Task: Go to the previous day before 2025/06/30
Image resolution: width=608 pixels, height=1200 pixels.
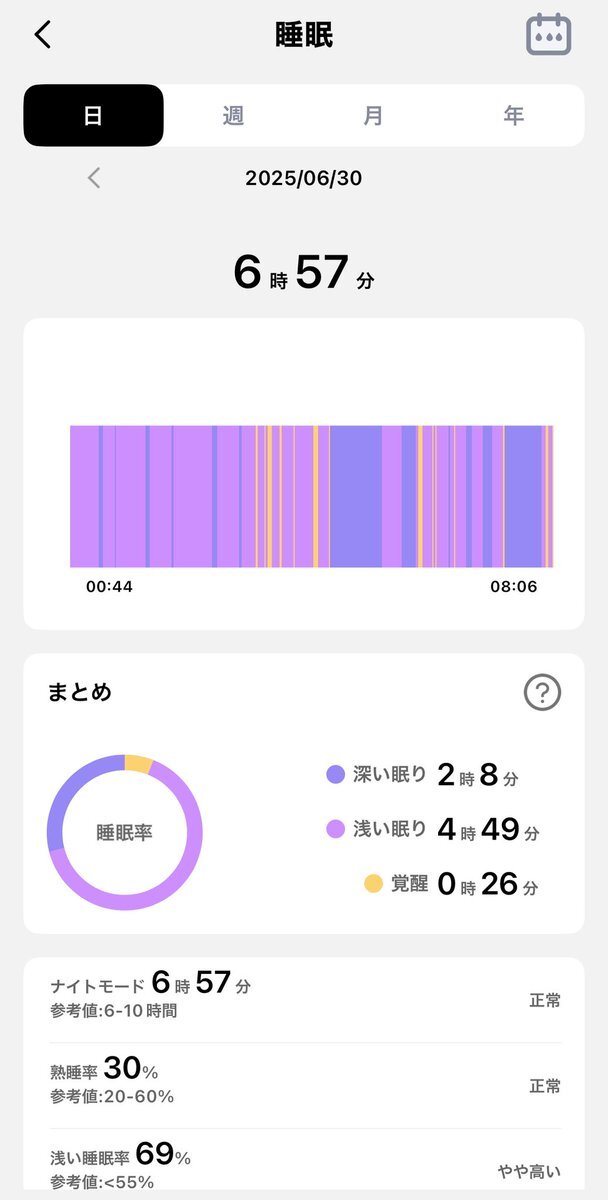Action: click(94, 178)
